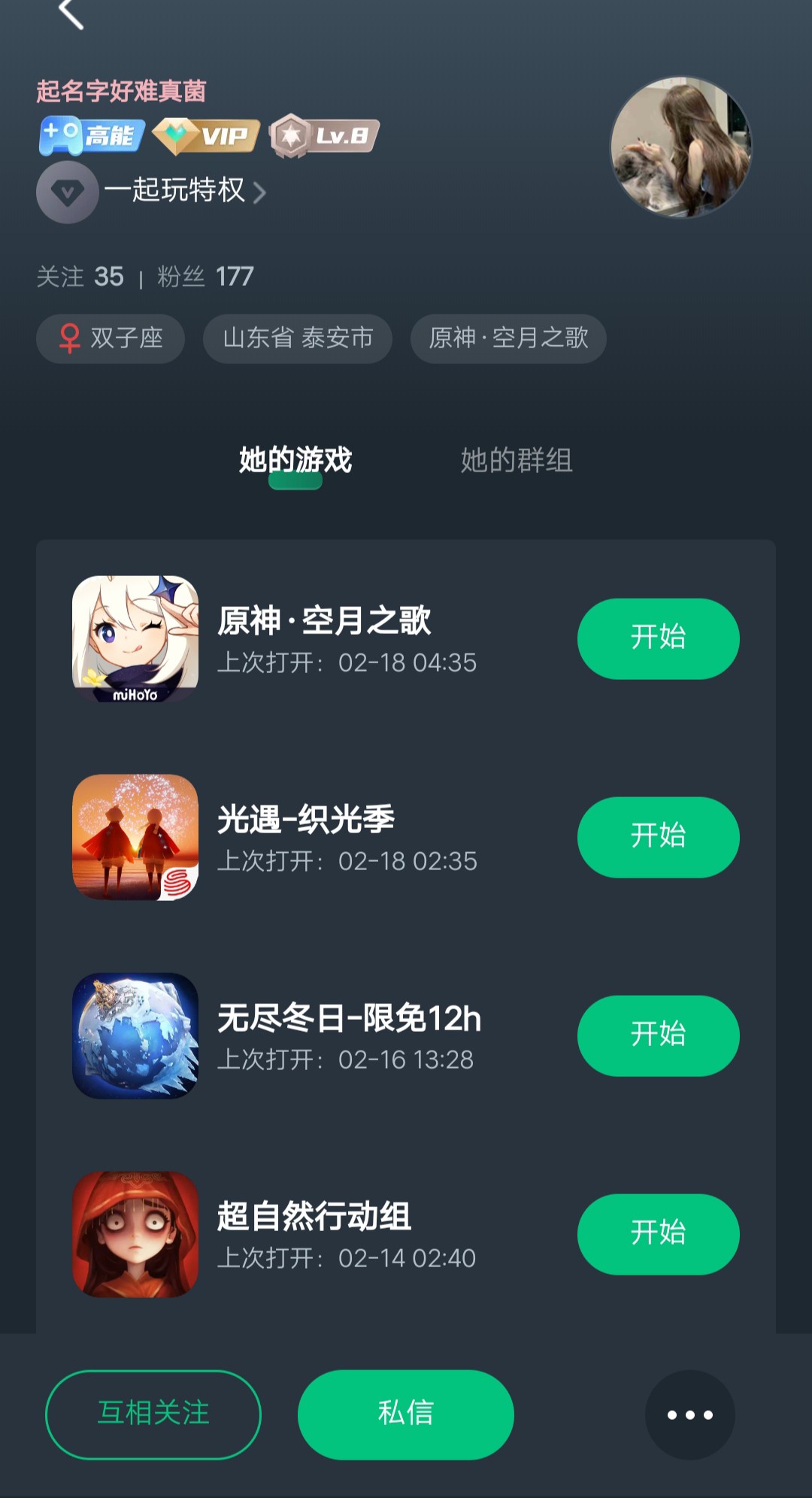View the user's profile avatar
Screen dimensions: 812x1498
(x=680, y=147)
